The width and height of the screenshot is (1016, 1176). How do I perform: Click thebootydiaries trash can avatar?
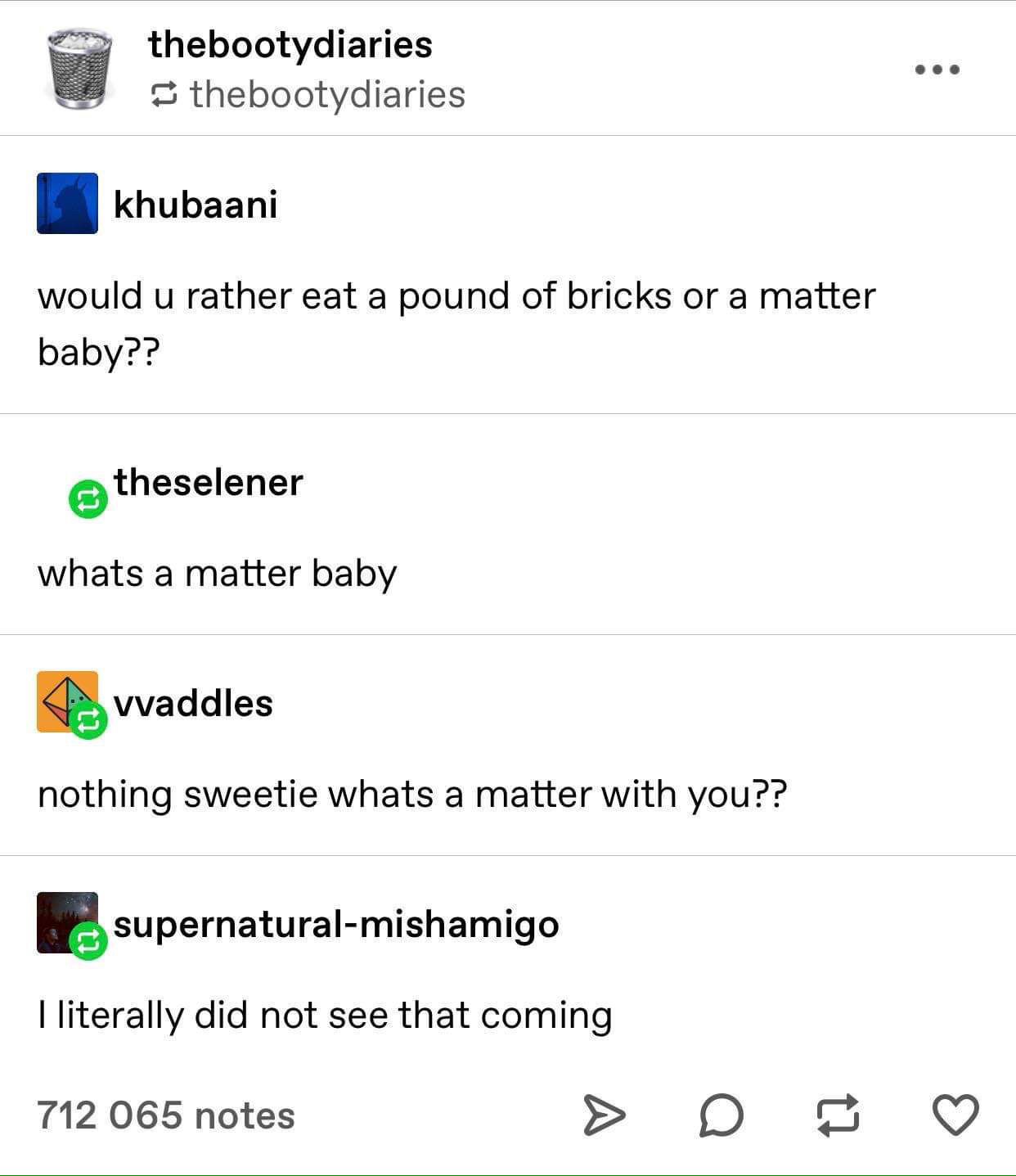click(79, 67)
